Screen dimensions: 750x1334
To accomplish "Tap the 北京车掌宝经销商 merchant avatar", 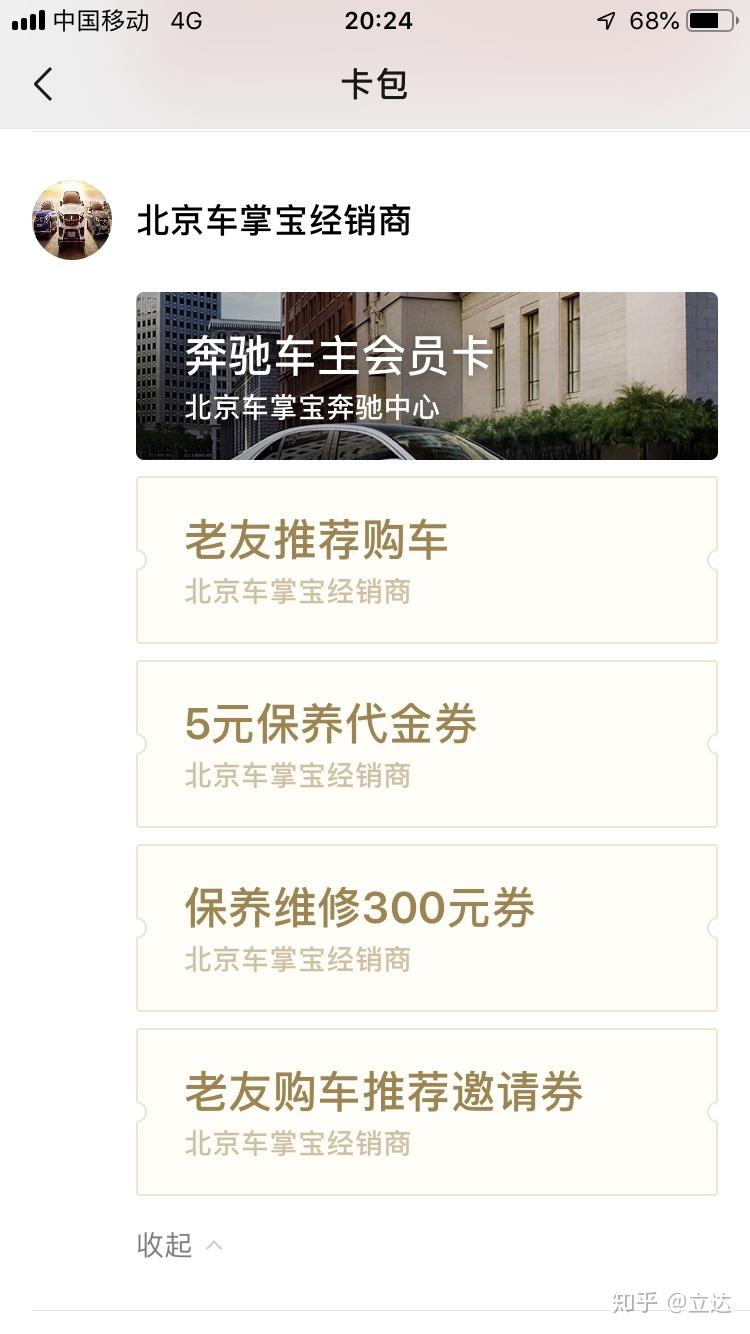I will tap(72, 220).
